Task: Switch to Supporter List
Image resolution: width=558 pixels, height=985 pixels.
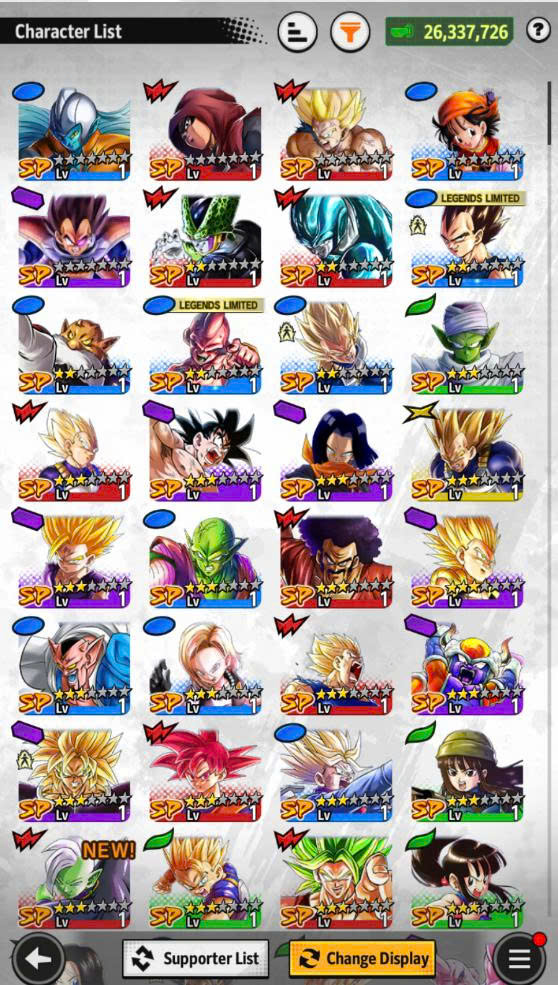Action: (x=195, y=959)
